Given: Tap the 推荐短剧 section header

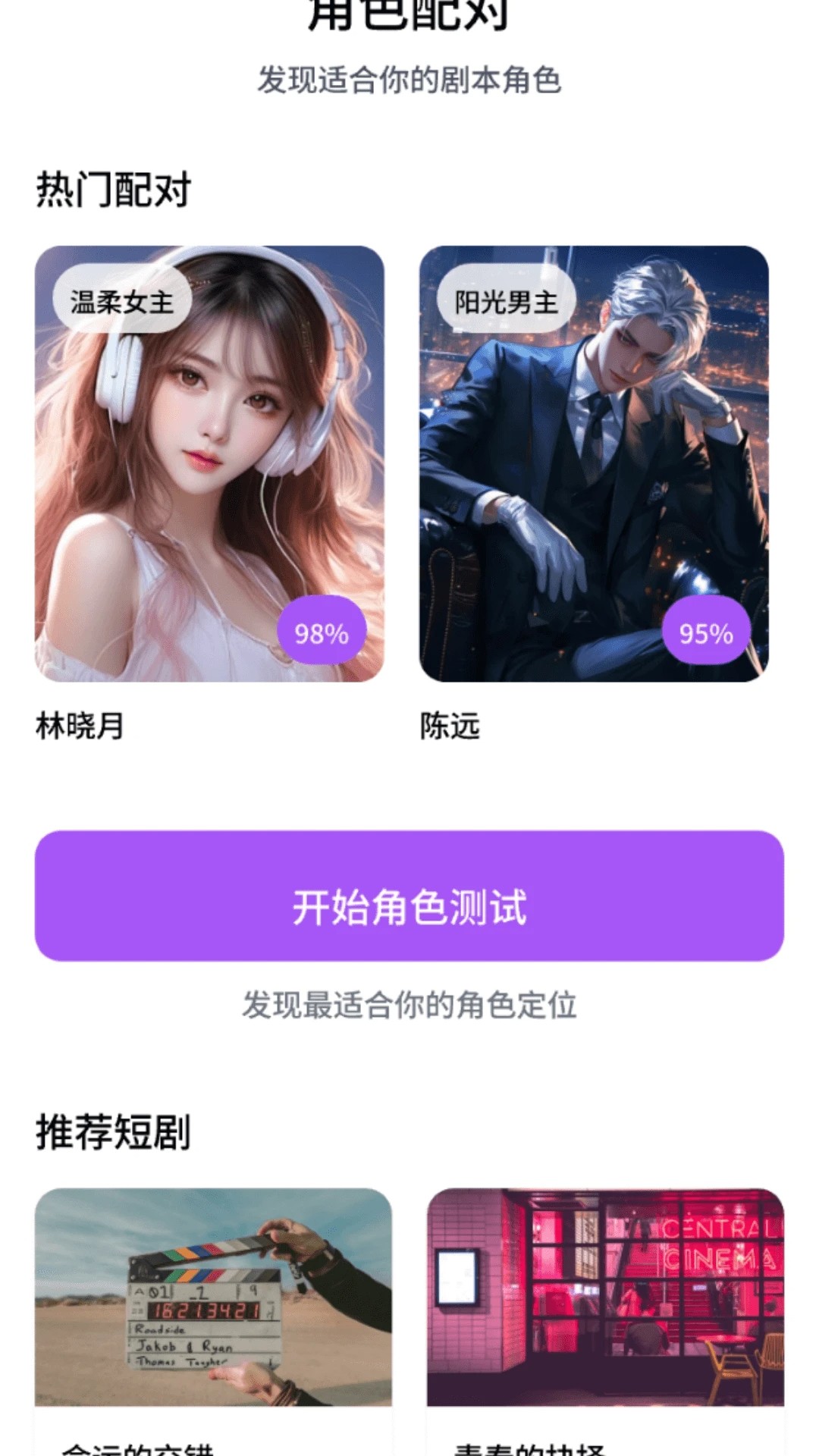Looking at the screenshot, I should (114, 1133).
